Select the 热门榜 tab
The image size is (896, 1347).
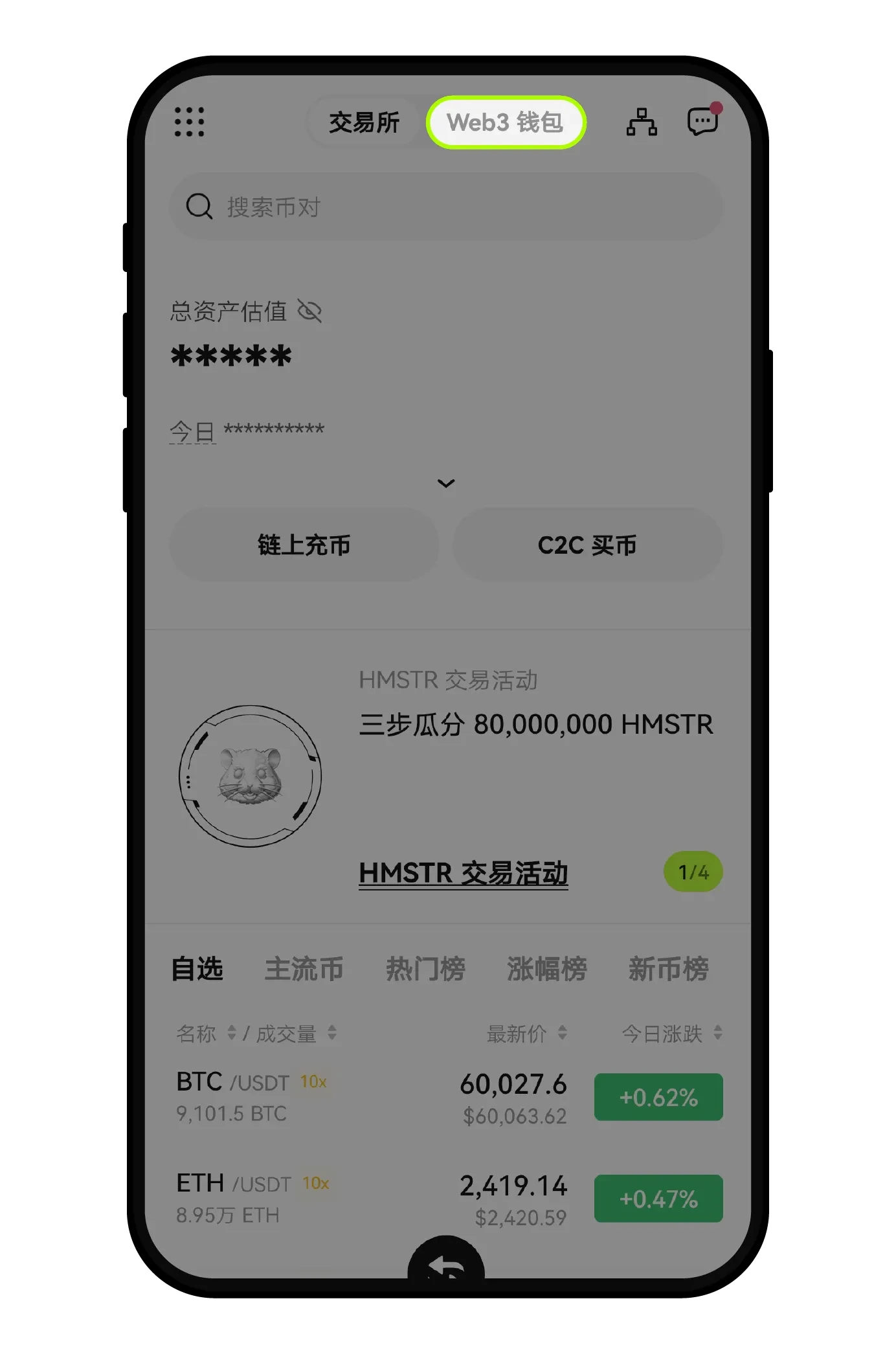click(x=425, y=969)
